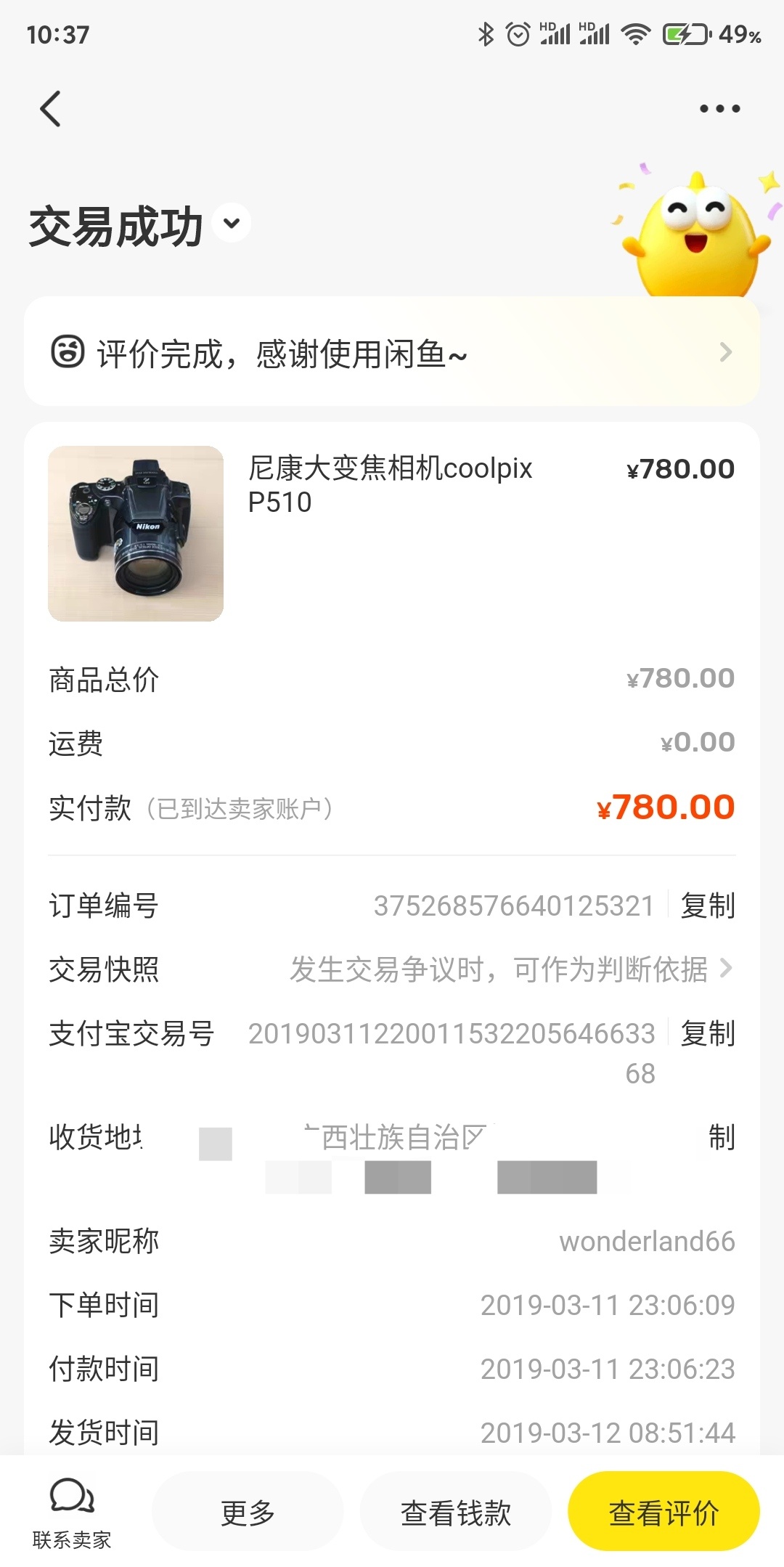Go back using the top-left arrow
This screenshot has width=784, height=1567.
point(50,109)
